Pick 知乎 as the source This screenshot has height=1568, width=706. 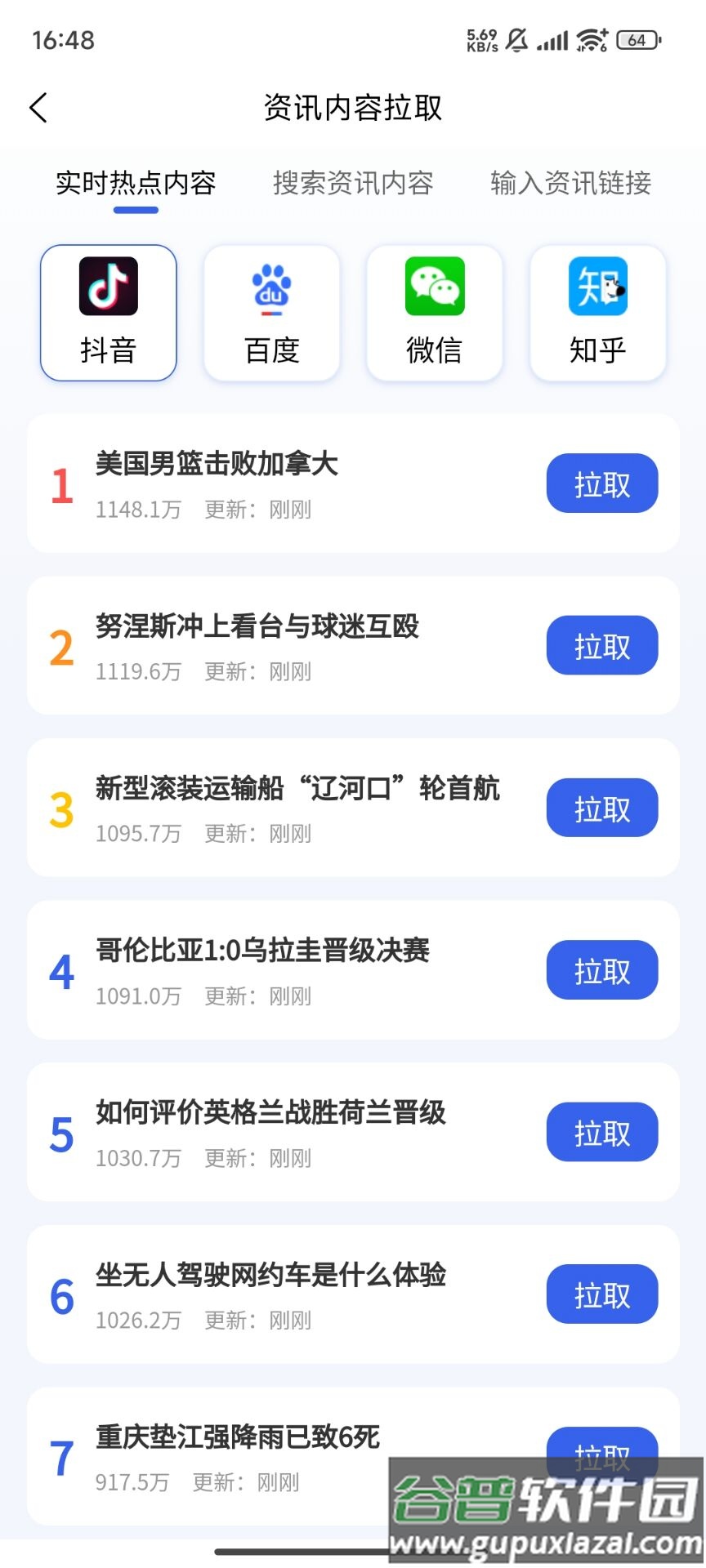598,313
